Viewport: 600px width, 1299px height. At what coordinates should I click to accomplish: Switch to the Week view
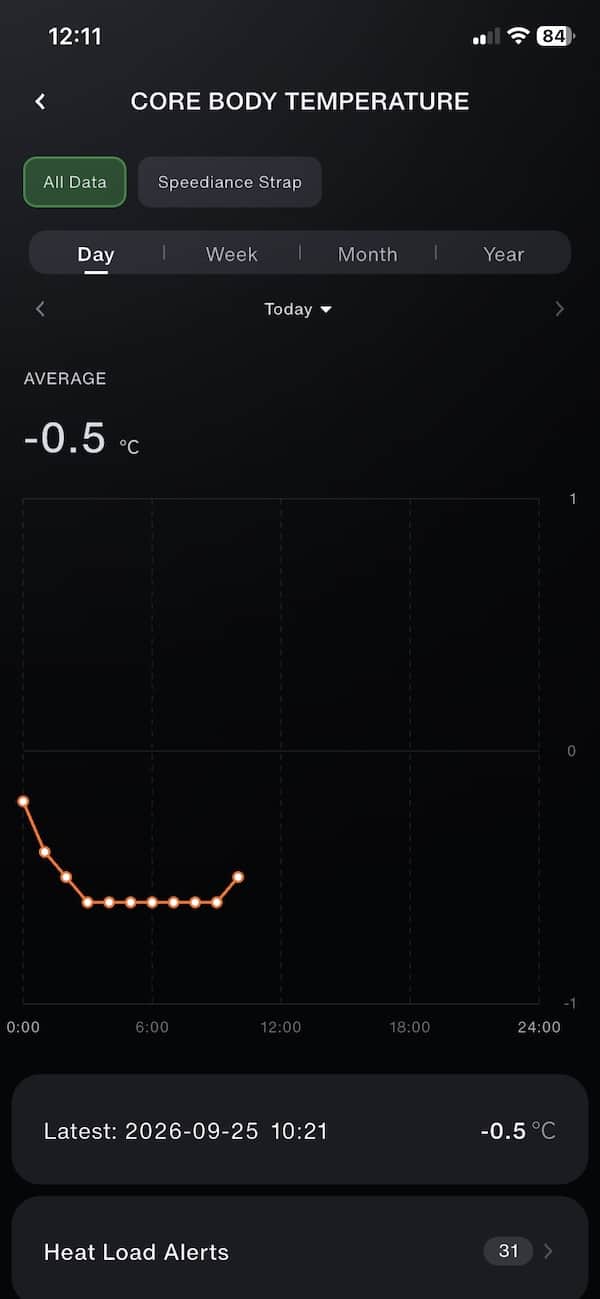click(x=232, y=254)
